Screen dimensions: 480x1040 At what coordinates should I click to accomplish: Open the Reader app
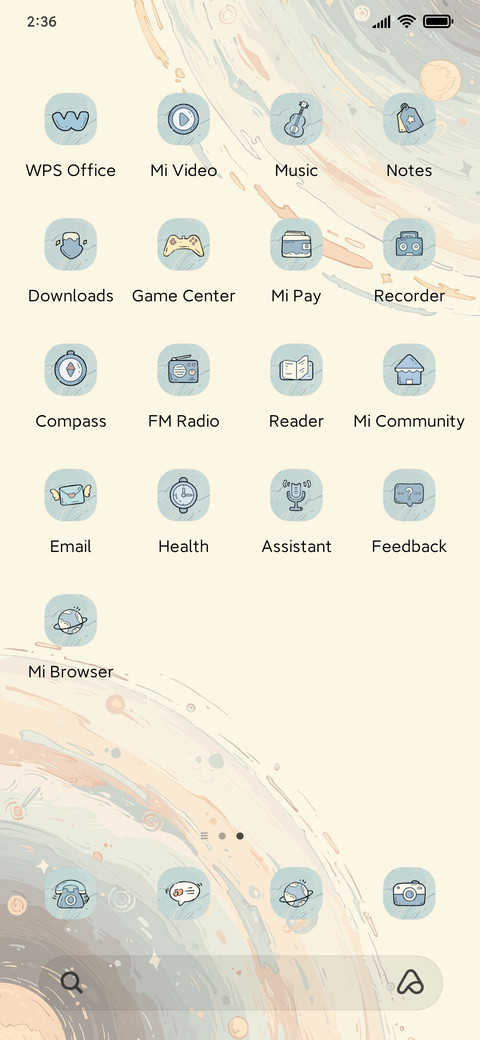[x=296, y=370]
